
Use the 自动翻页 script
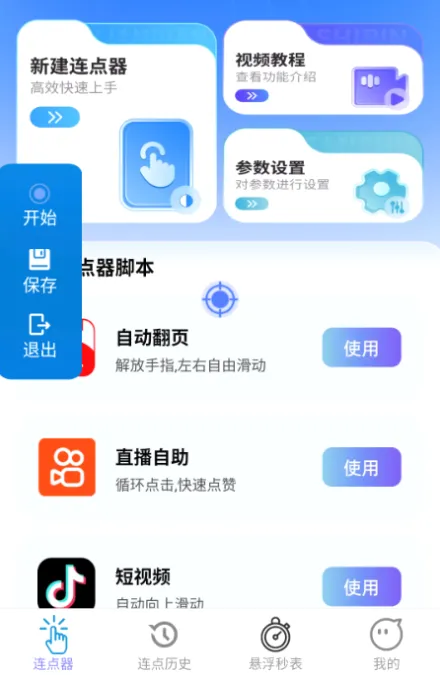point(362,347)
